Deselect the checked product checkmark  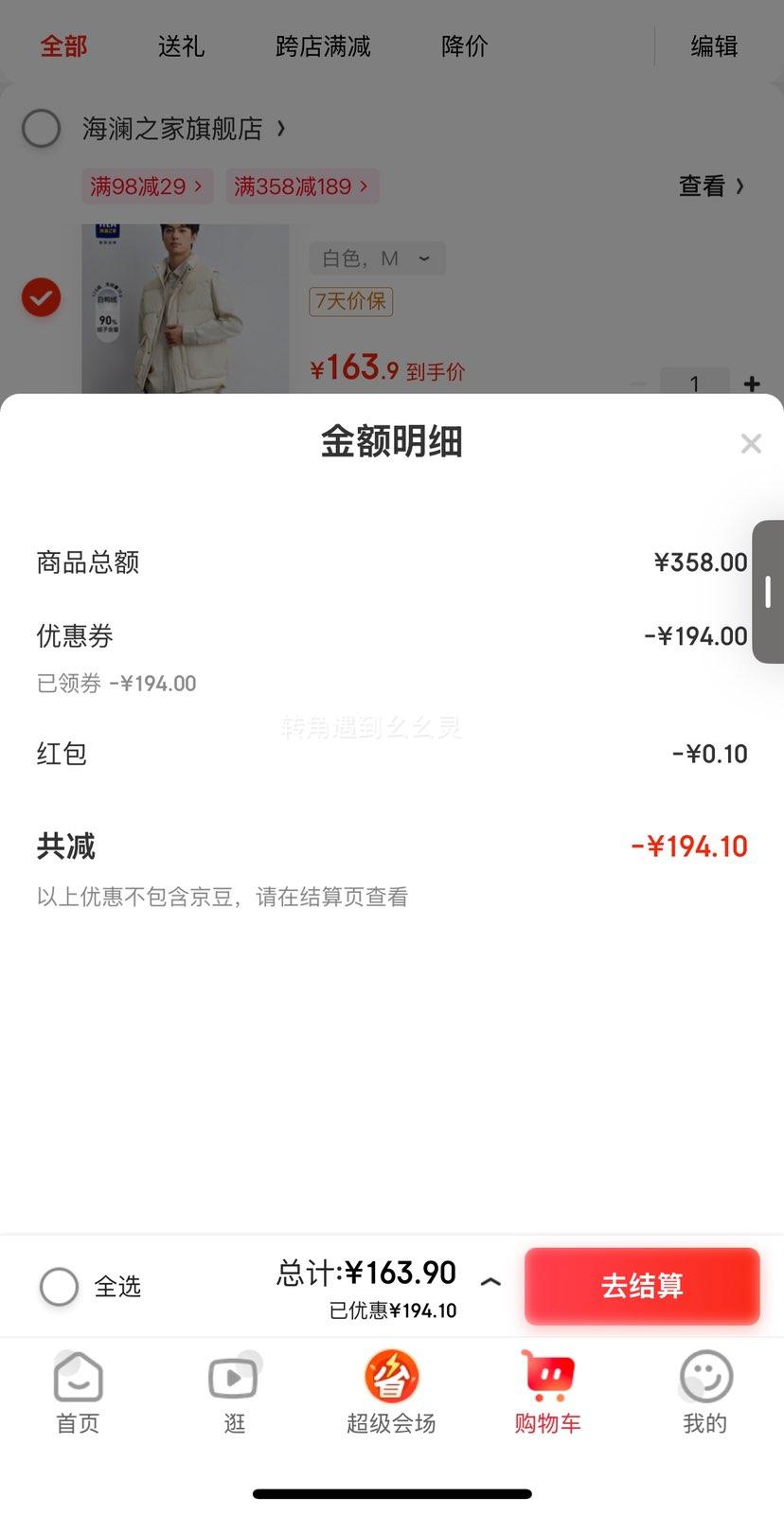[41, 296]
